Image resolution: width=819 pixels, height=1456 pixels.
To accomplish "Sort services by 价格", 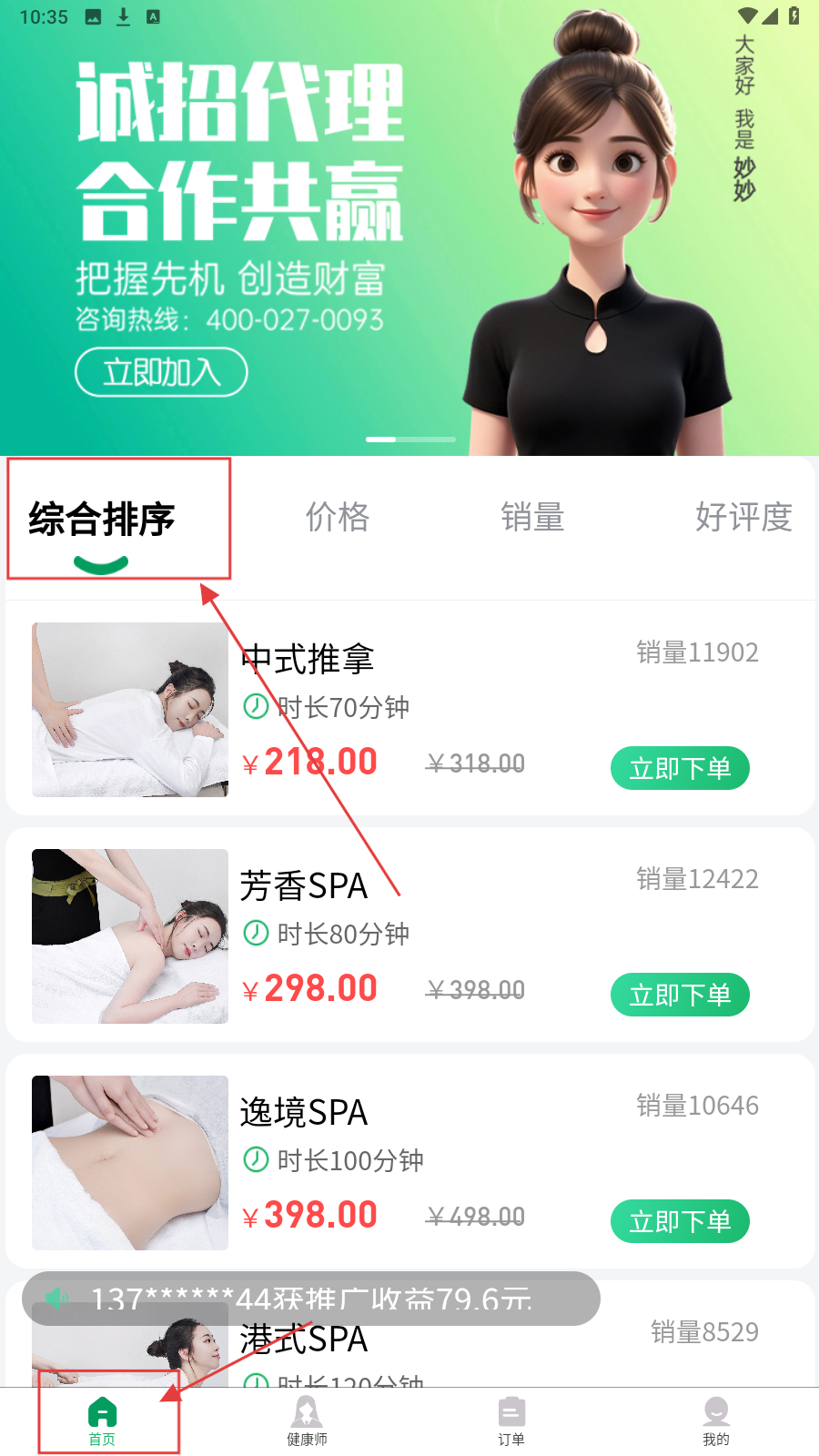I will click(338, 517).
